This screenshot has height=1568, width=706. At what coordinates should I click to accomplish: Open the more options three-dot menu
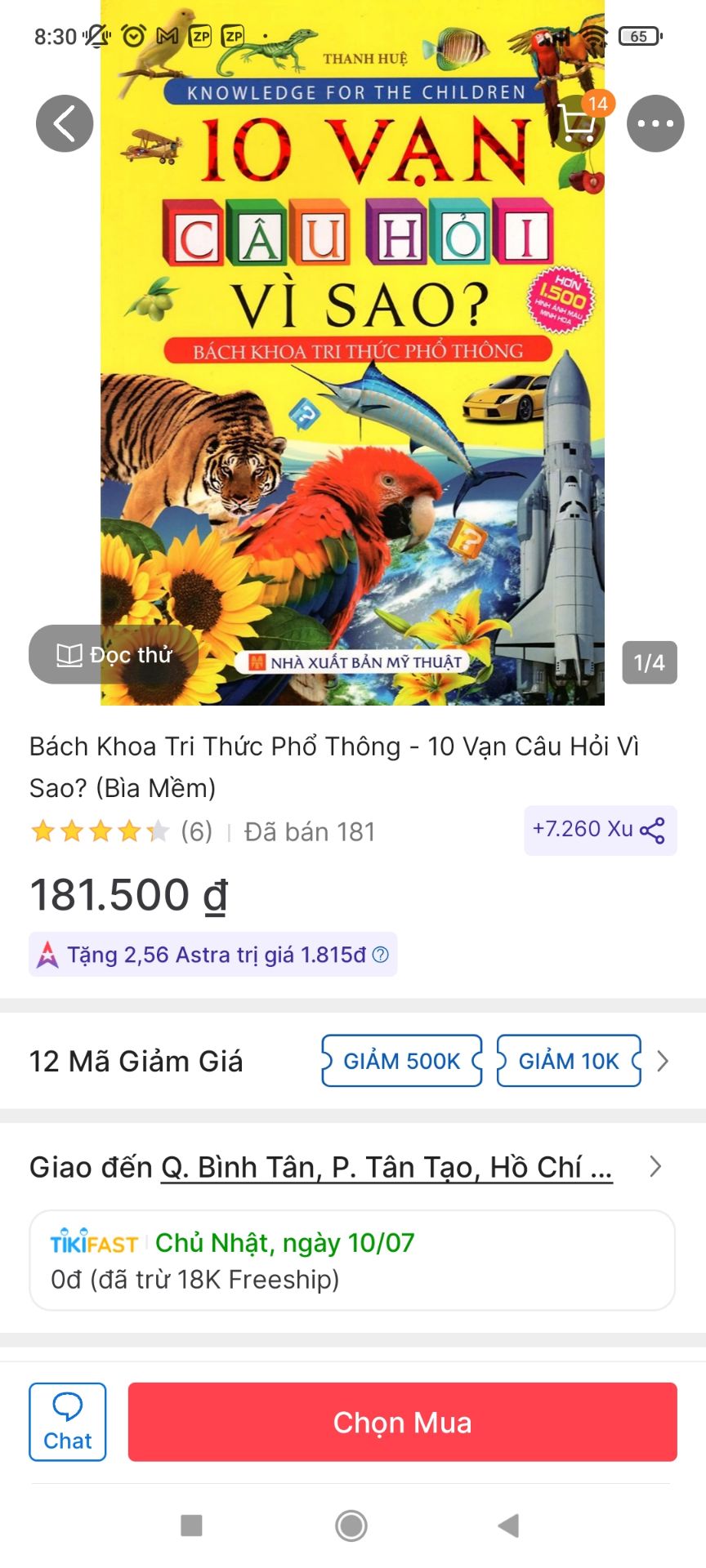pos(655,123)
